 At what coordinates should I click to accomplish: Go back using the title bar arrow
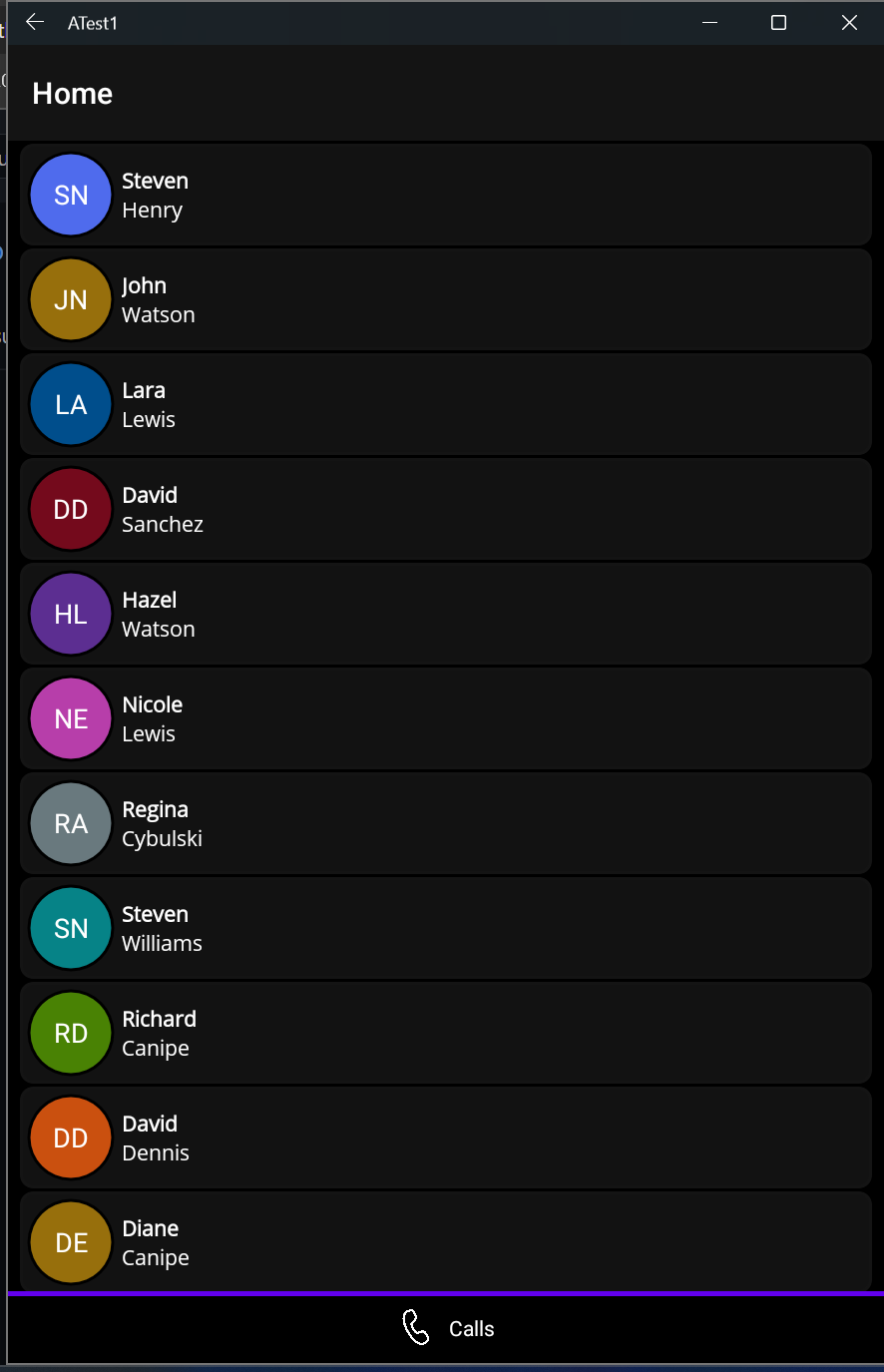[x=35, y=22]
